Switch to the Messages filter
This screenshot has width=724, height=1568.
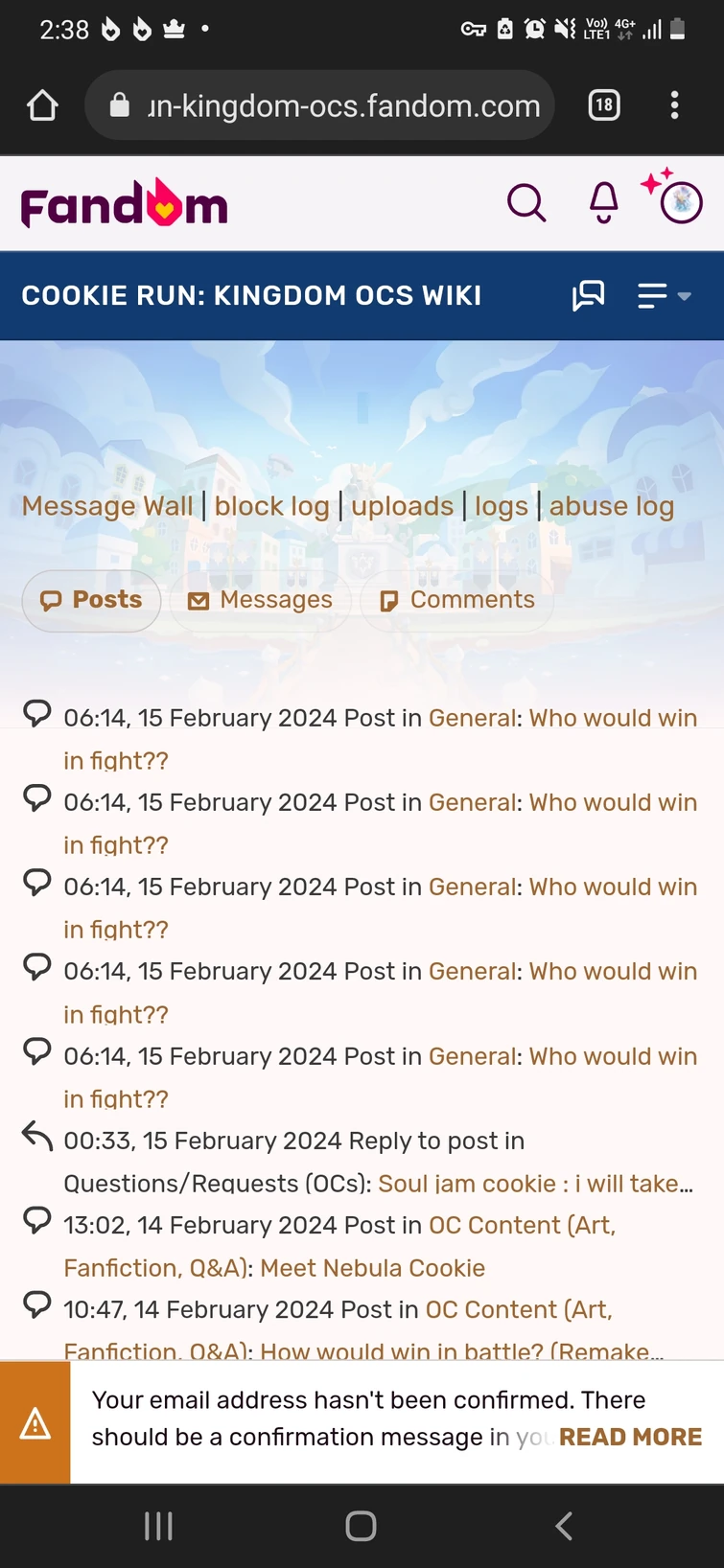pyautogui.click(x=260, y=600)
